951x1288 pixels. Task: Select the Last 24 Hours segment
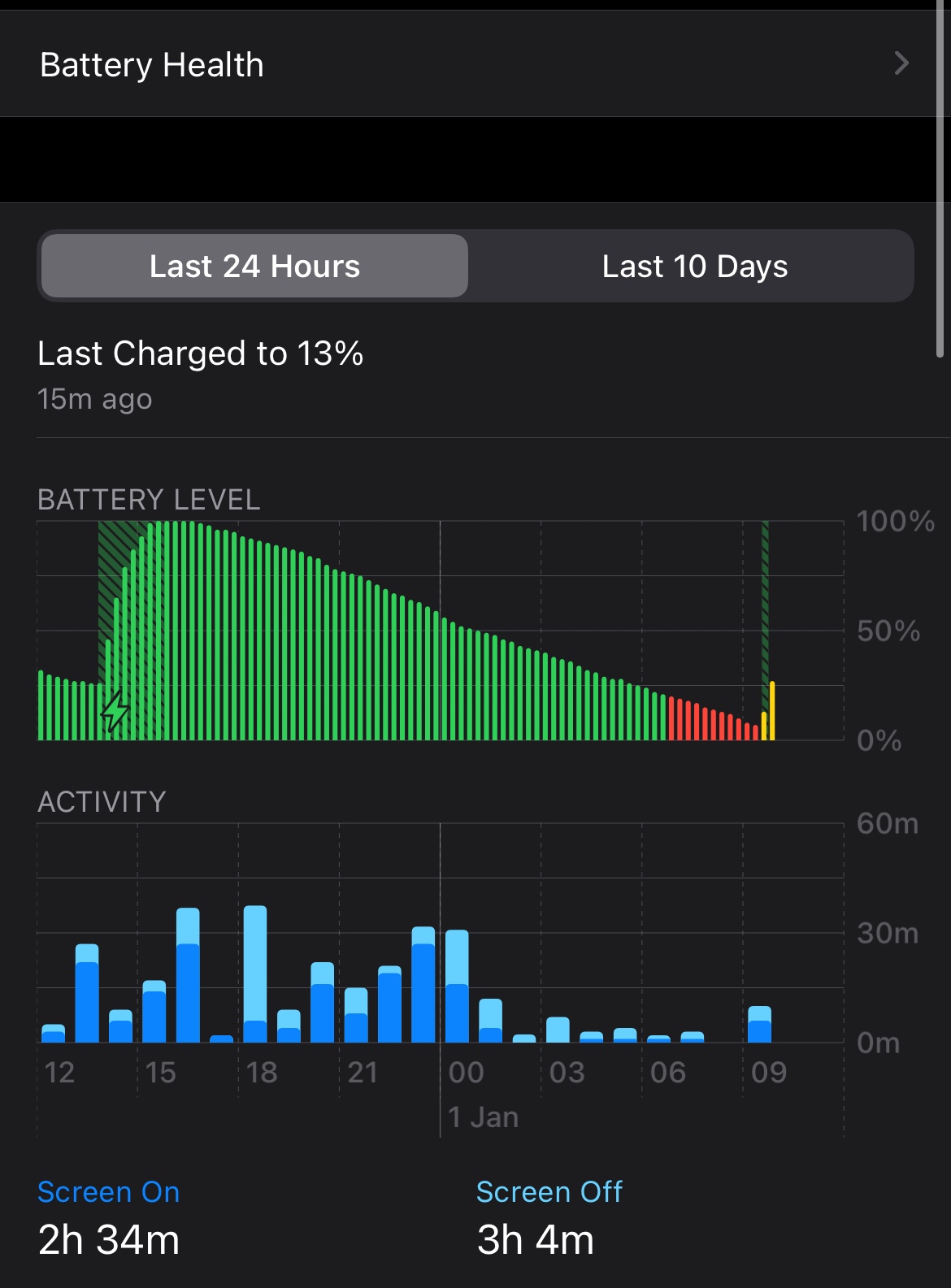point(254,267)
